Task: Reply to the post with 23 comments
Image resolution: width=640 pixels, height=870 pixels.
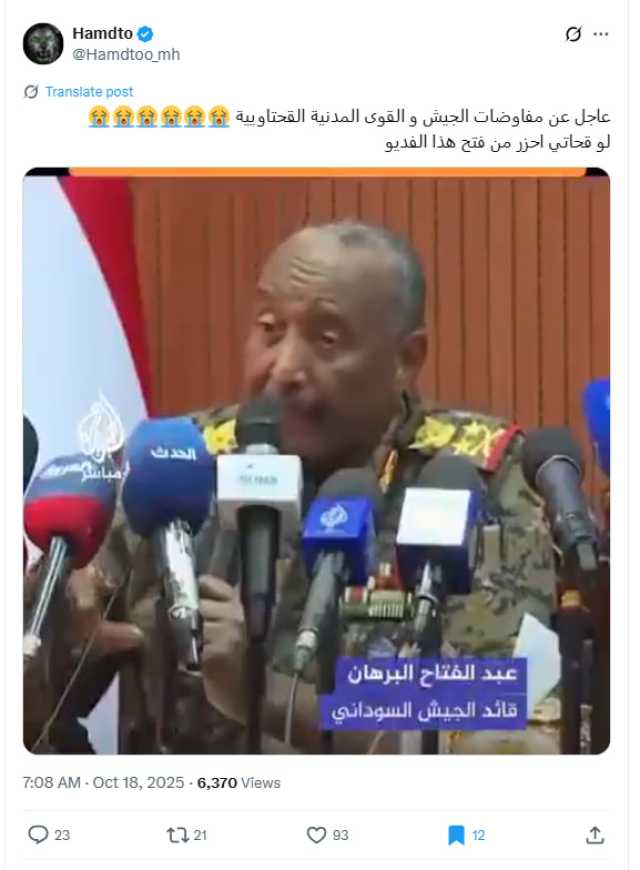Action: click(39, 834)
